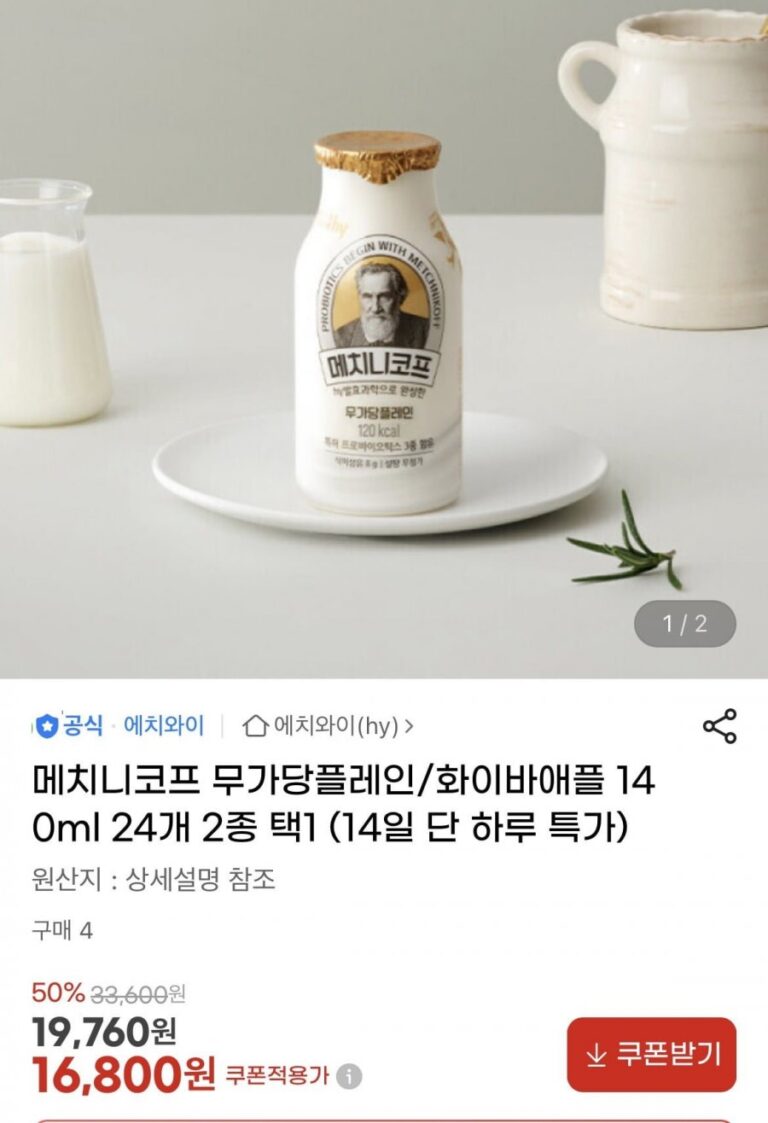Open the 메치니코프 product image
Viewport: 768px width, 1123px height.
[x=380, y=330]
